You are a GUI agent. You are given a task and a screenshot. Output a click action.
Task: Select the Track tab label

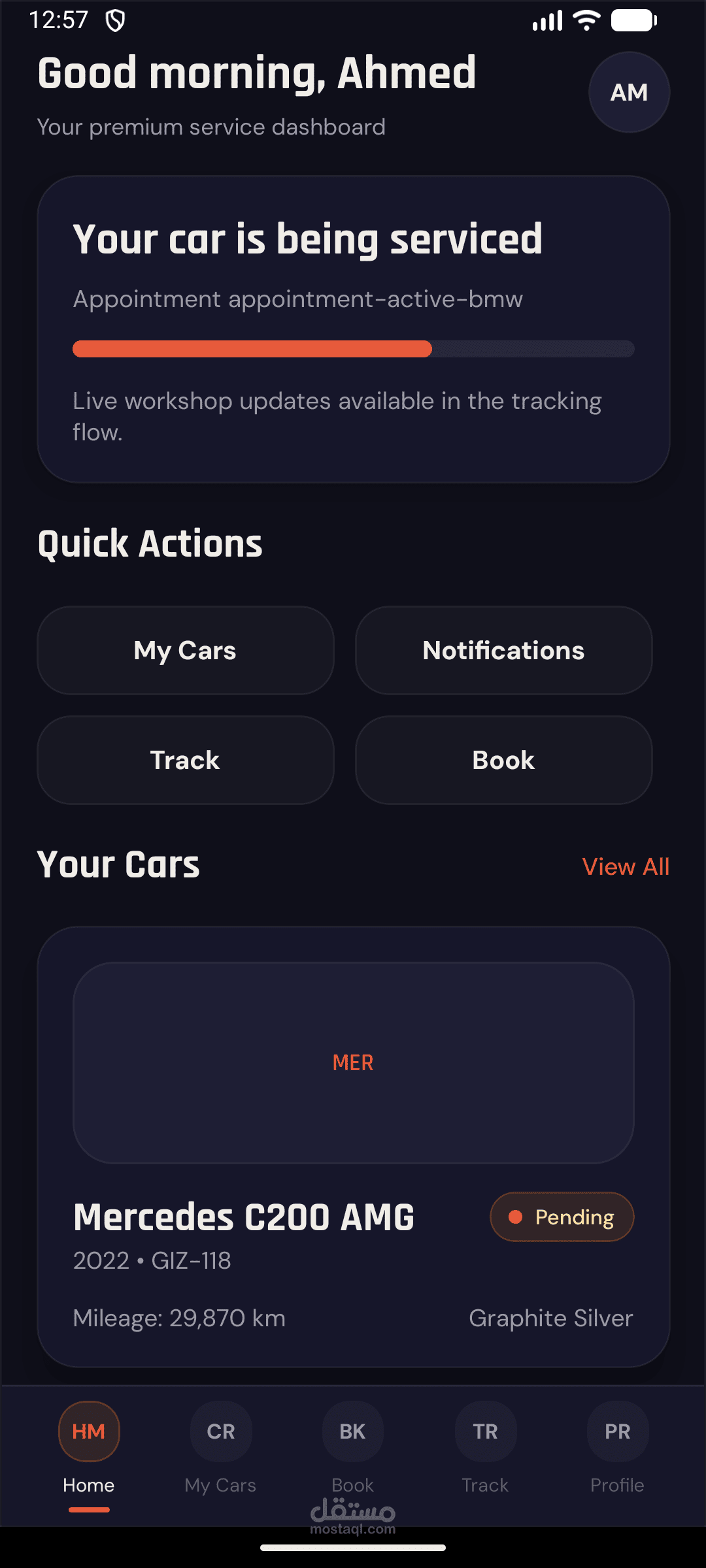pos(484,1484)
